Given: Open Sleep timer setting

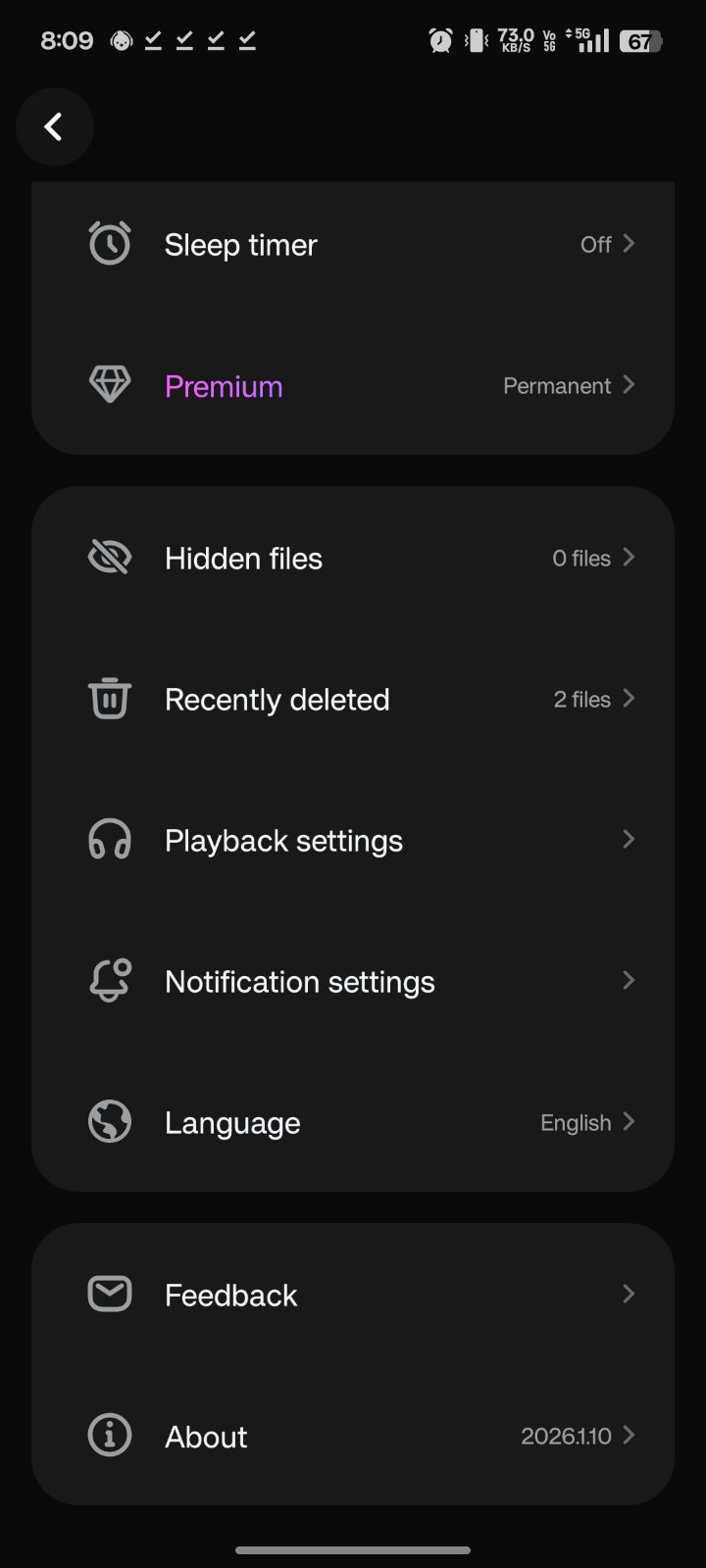Looking at the screenshot, I should tap(353, 244).
